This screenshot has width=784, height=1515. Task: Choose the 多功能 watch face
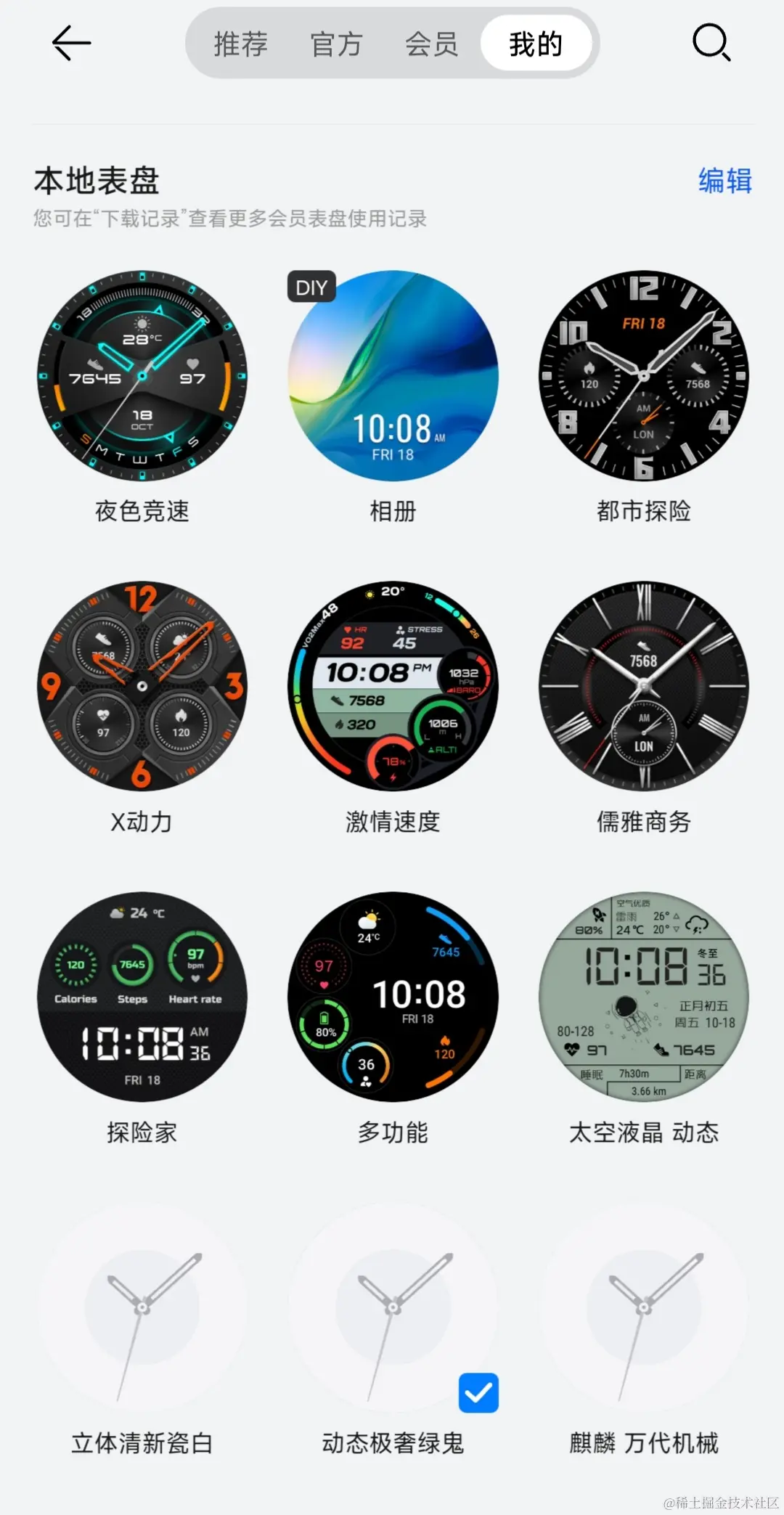coord(393,997)
